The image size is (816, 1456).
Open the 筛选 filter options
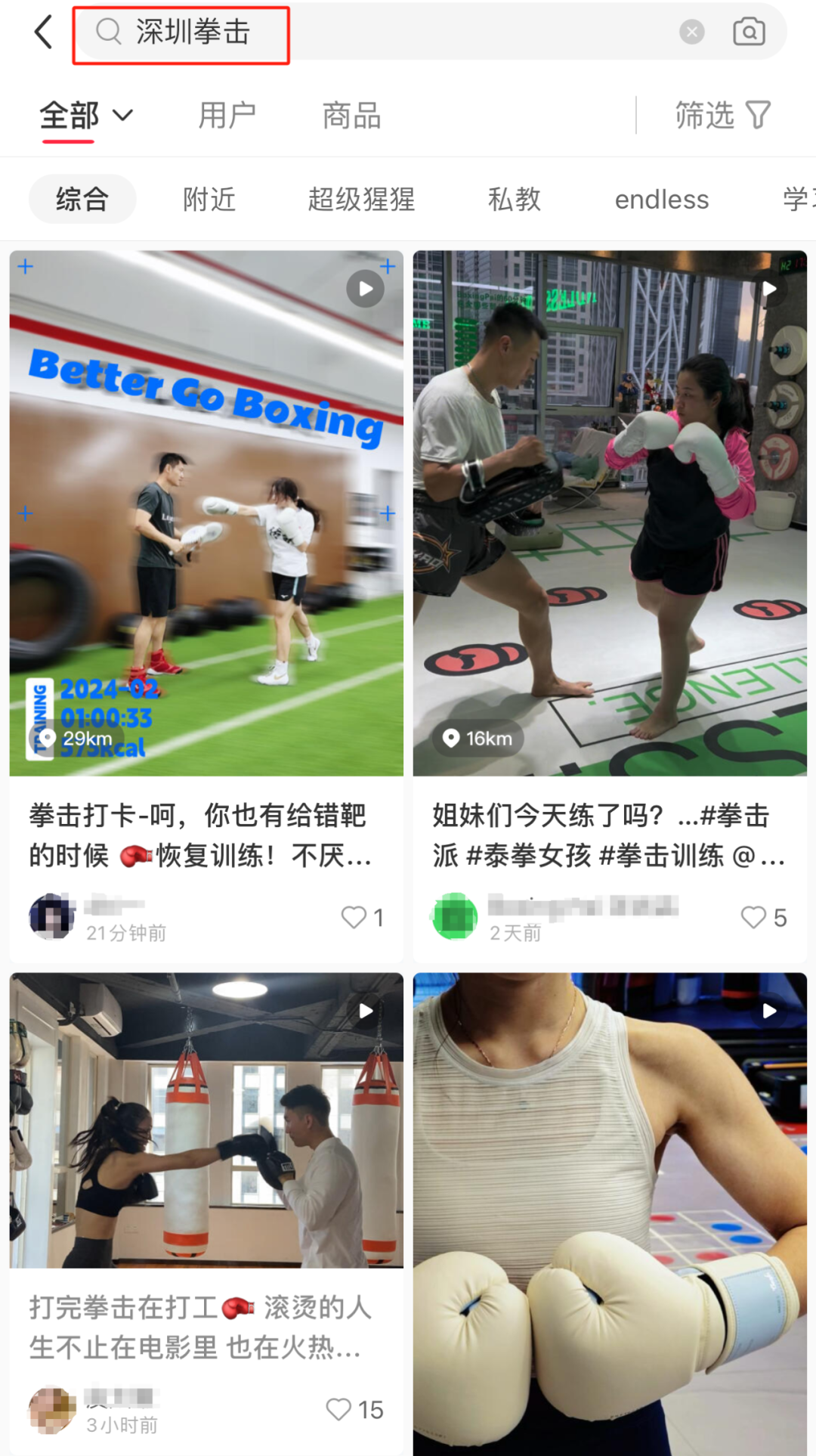[722, 116]
